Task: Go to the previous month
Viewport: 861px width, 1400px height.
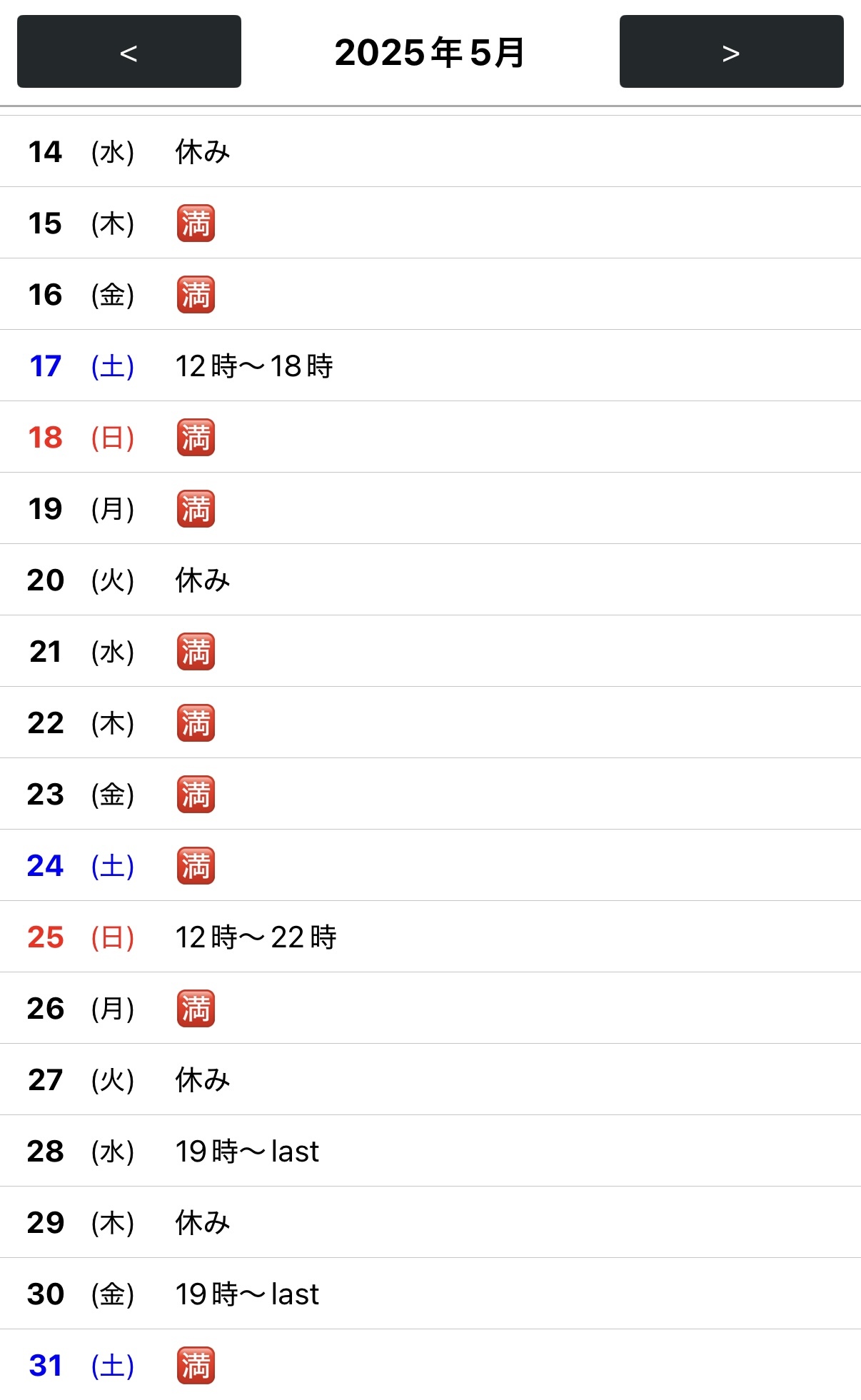Action: point(129,51)
